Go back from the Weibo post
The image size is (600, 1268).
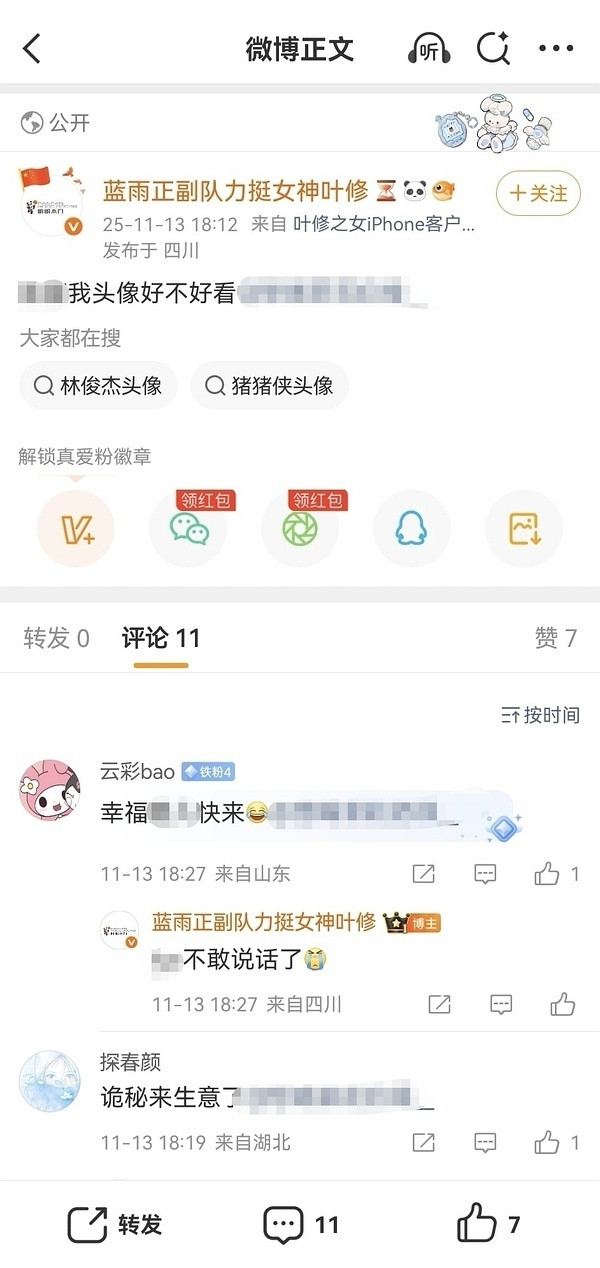pos(32,48)
